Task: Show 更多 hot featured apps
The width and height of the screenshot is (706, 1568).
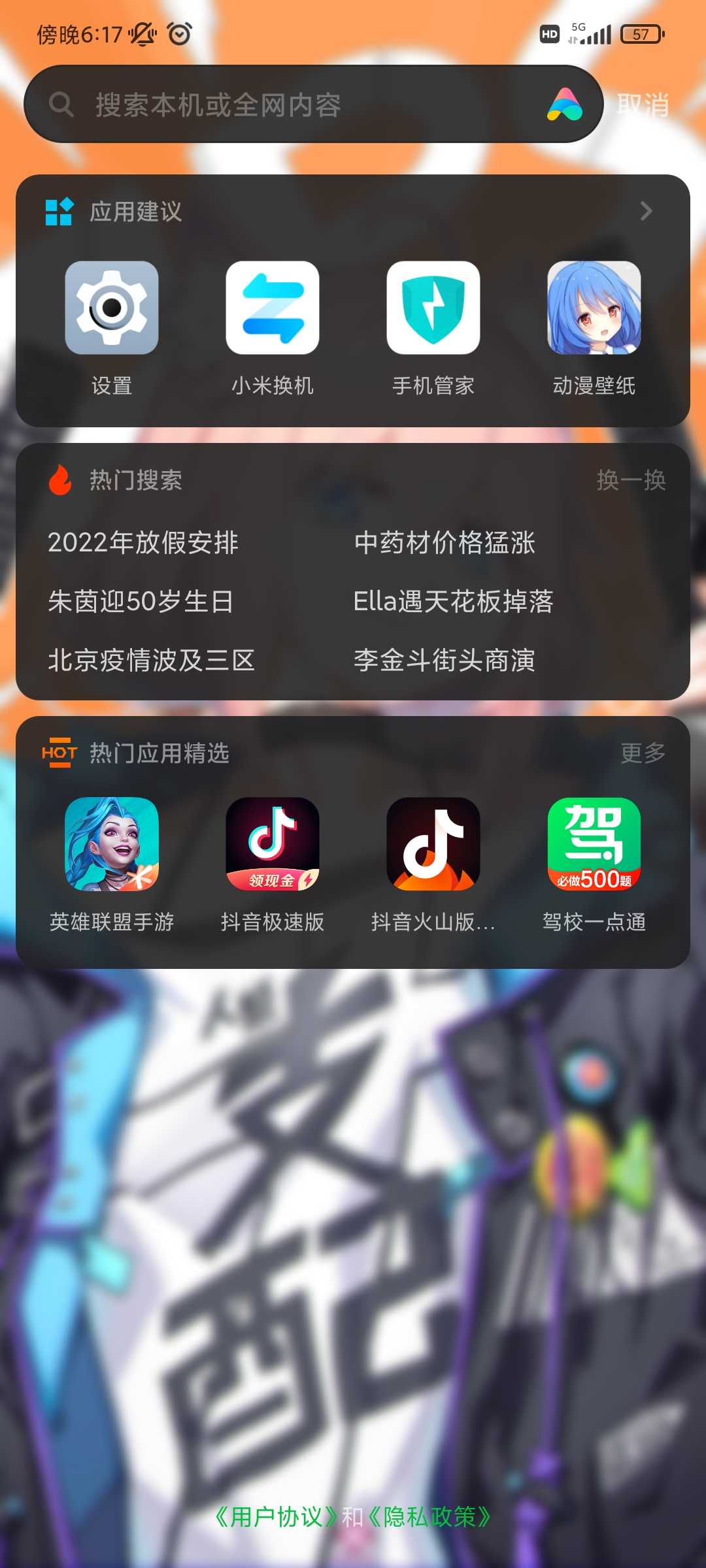Action: click(x=643, y=753)
